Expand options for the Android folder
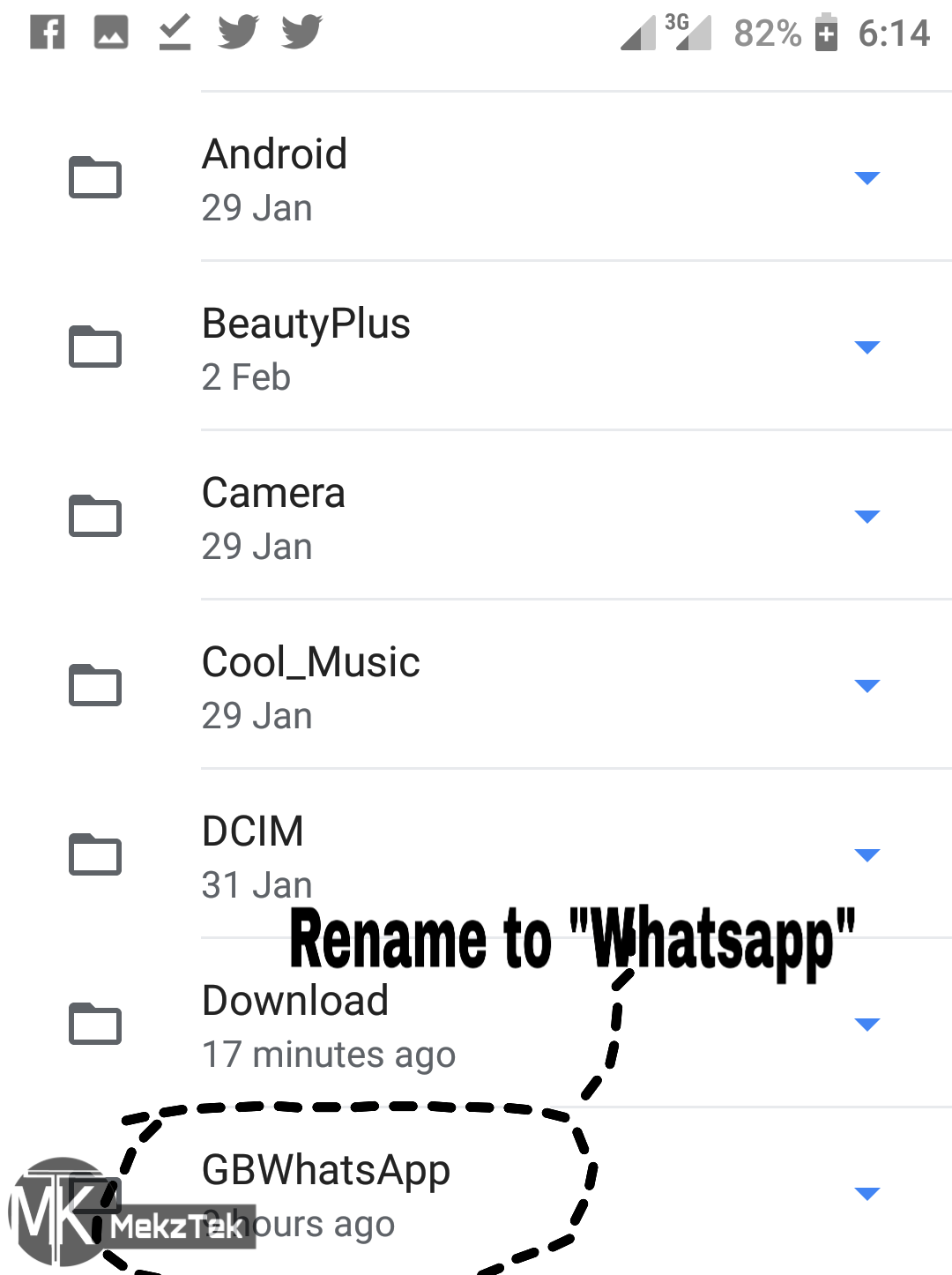The image size is (952, 1275). pyautogui.click(x=867, y=178)
